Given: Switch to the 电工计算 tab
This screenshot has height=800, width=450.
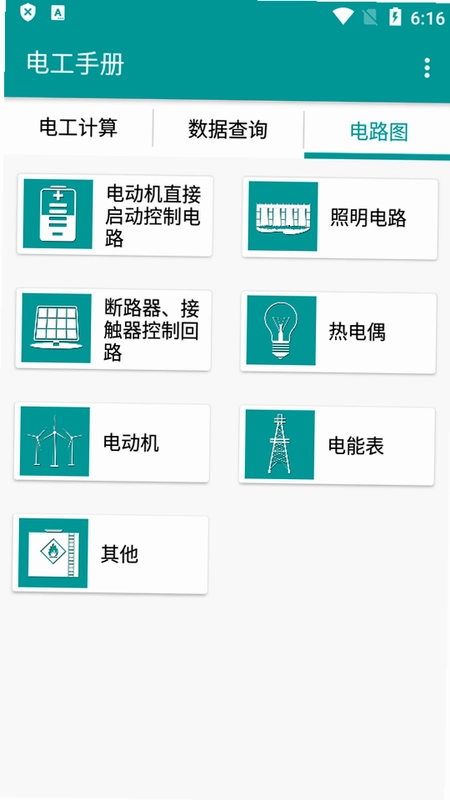Looking at the screenshot, I should pos(79,128).
